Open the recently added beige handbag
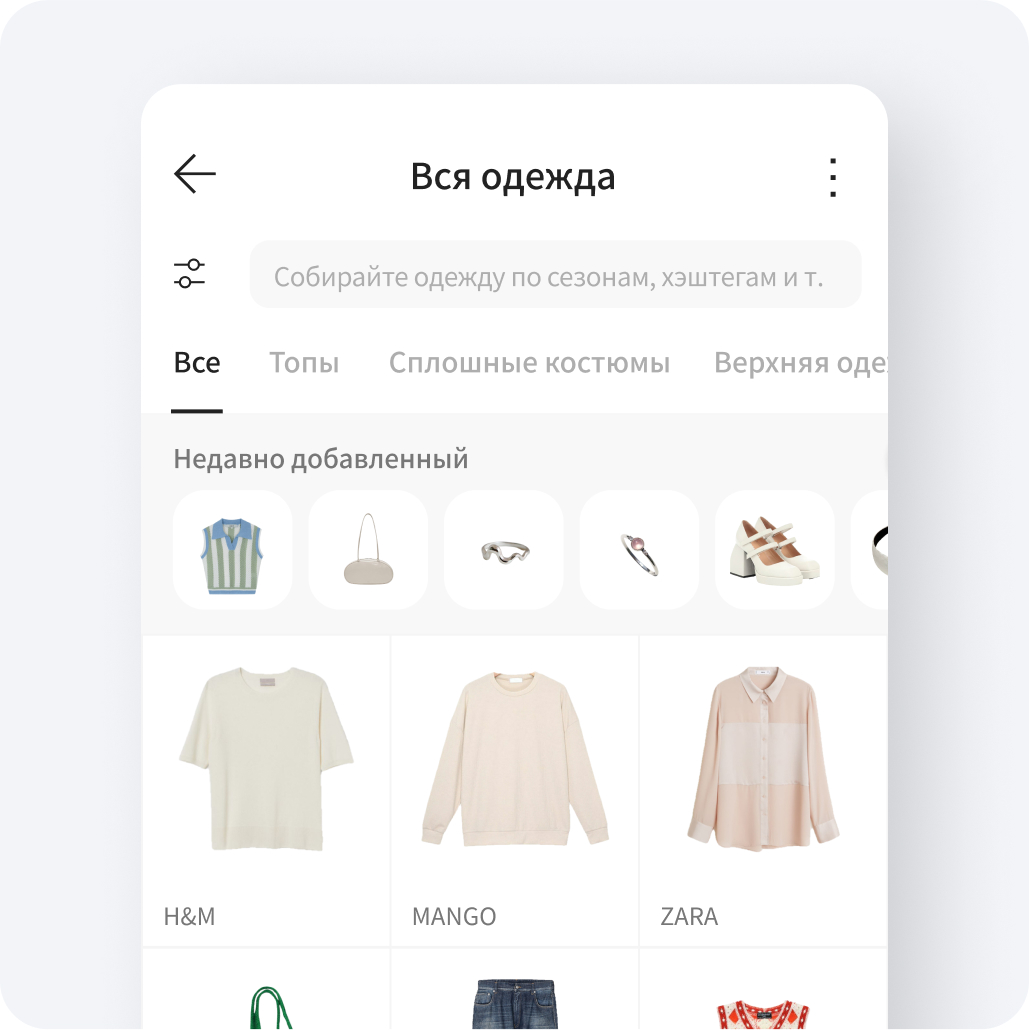 coord(368,550)
